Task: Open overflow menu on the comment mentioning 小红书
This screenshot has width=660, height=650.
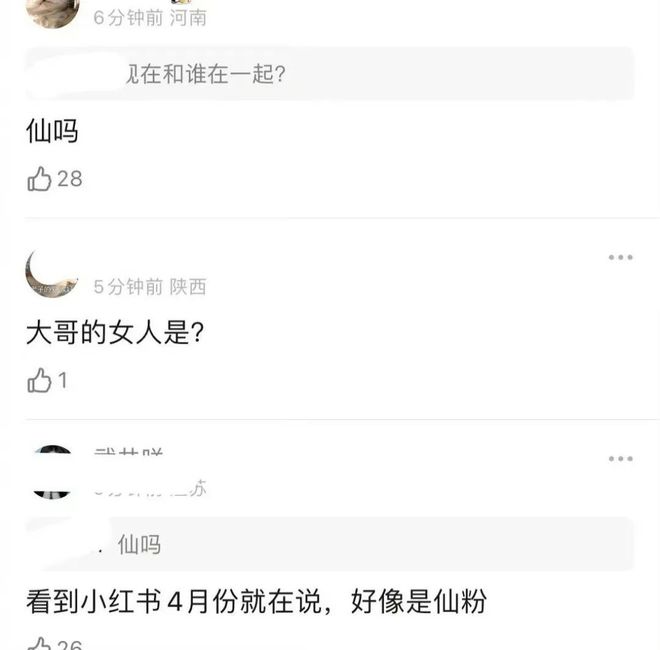Action: (620, 459)
